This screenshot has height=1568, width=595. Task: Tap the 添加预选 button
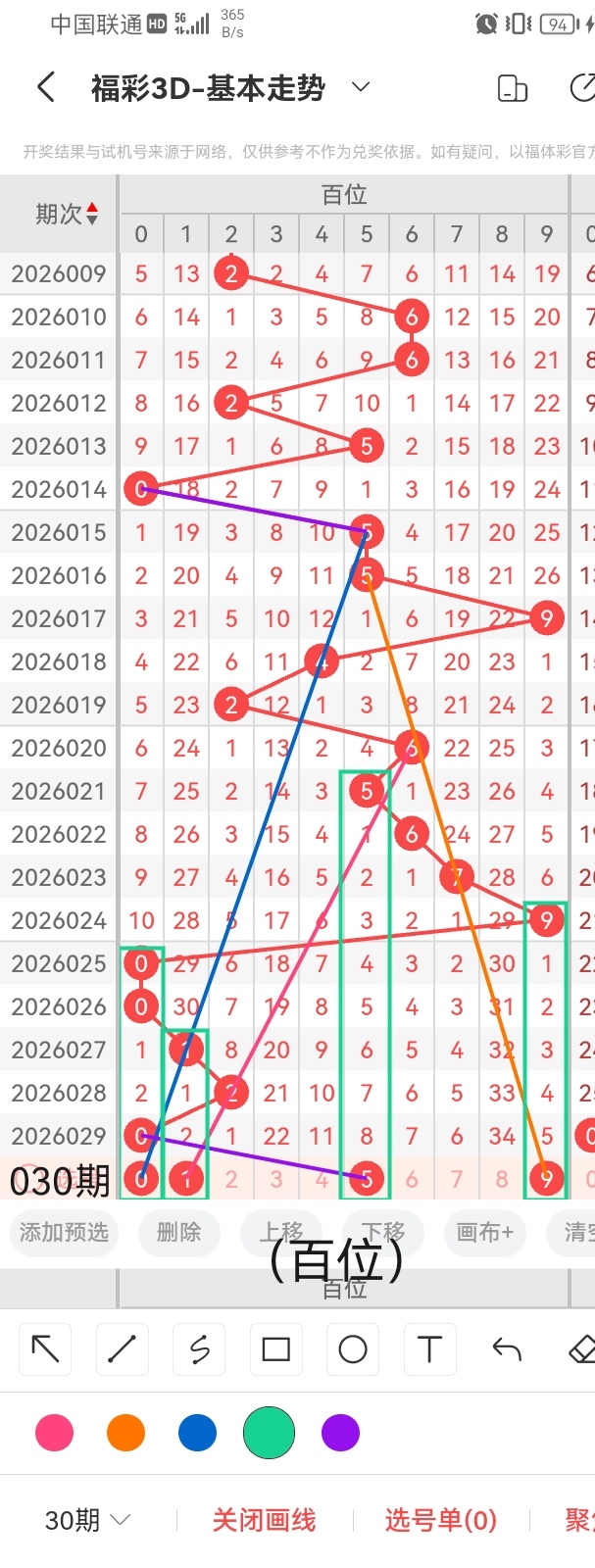(64, 1232)
